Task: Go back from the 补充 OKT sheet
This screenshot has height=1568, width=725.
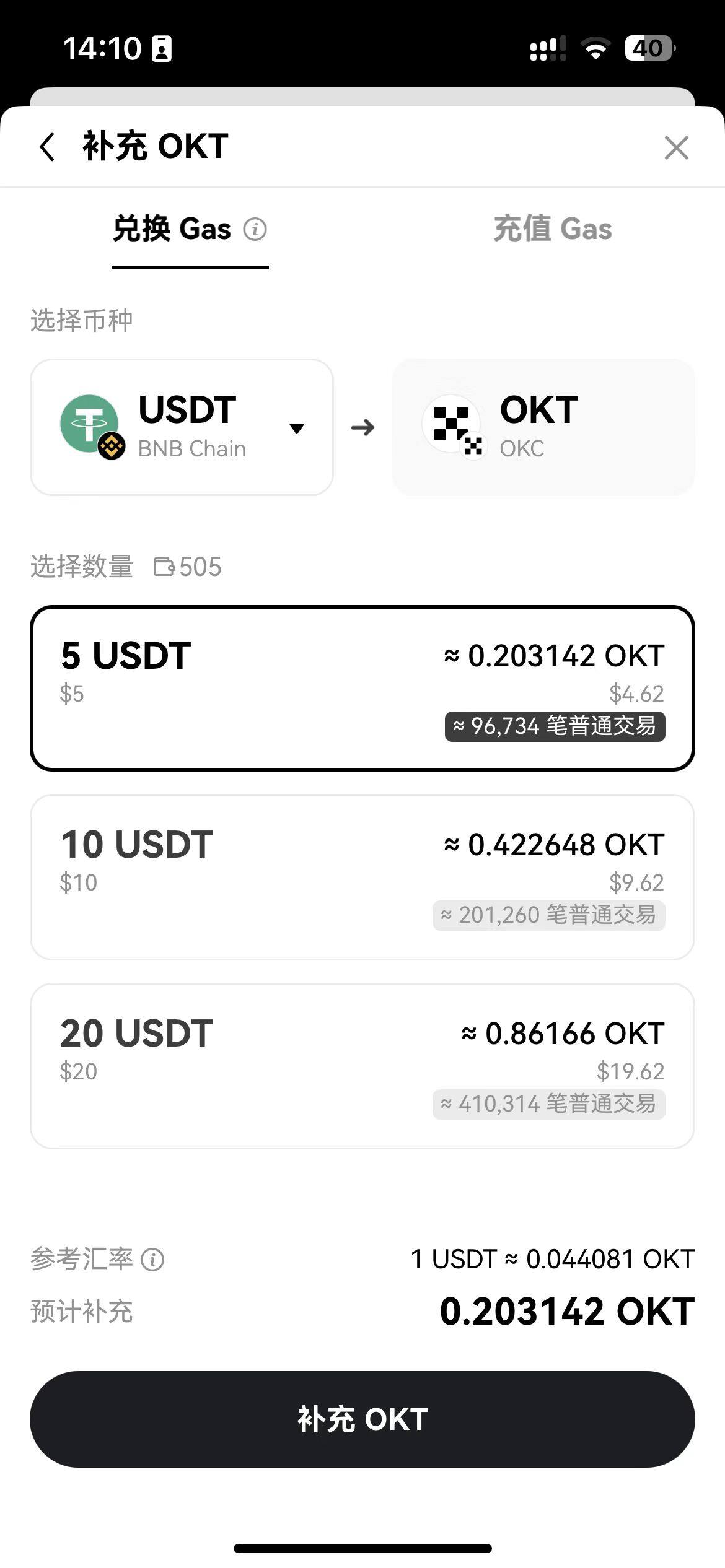Action: click(x=48, y=147)
